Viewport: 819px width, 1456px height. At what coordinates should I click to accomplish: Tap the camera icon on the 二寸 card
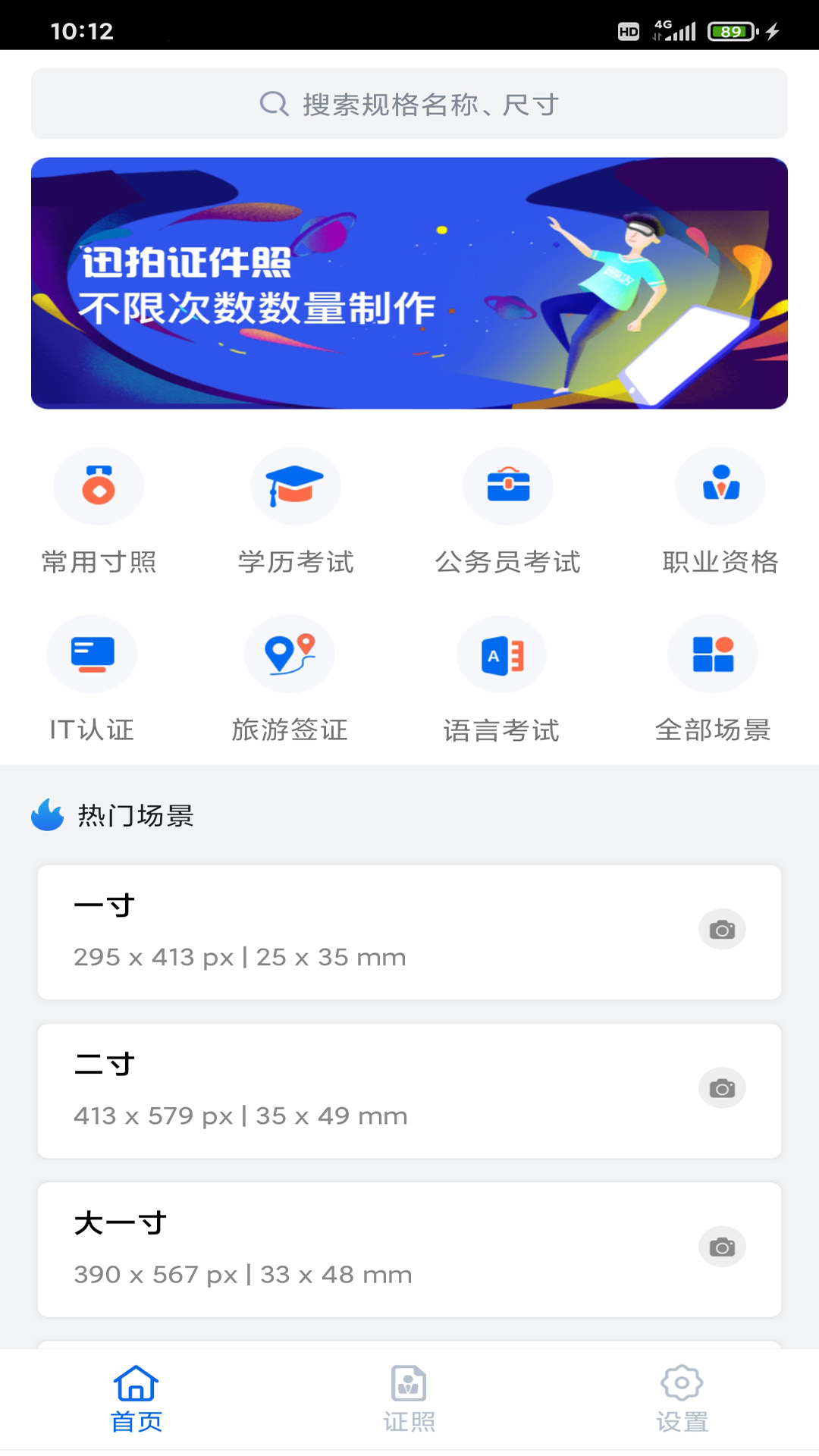tap(721, 1087)
